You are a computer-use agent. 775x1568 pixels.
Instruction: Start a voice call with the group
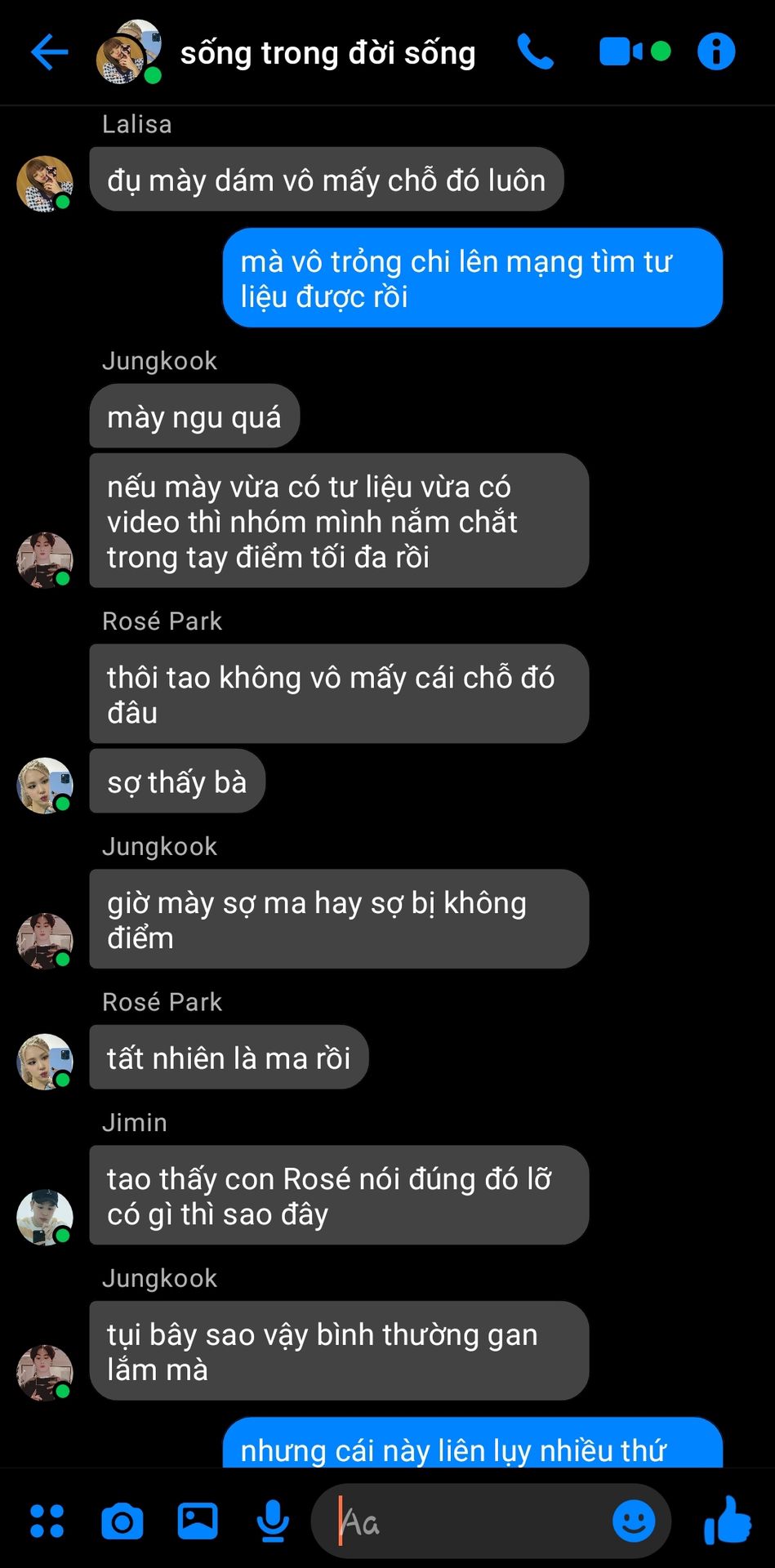pos(536,52)
